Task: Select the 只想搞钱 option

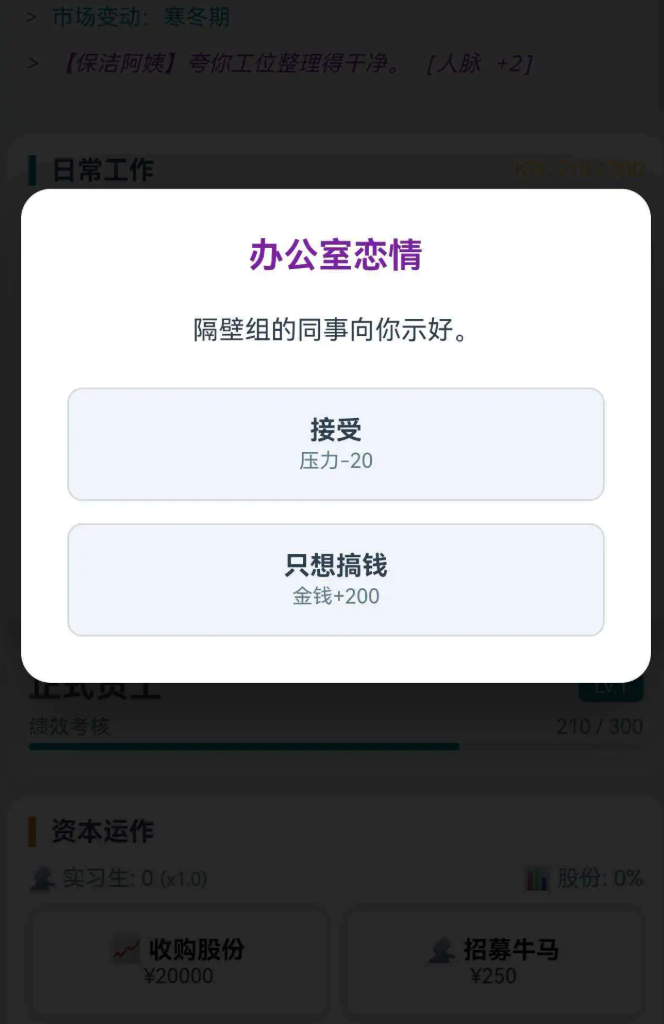Action: 335,580
